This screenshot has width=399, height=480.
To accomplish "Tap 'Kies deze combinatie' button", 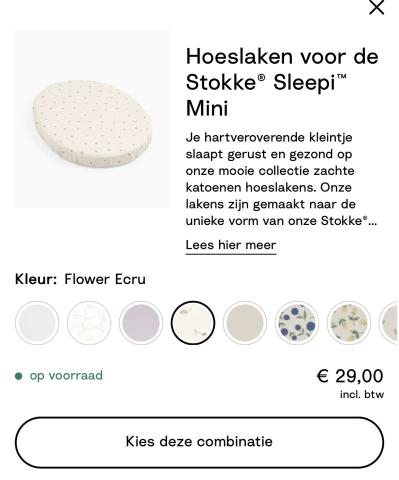I will click(199, 442).
